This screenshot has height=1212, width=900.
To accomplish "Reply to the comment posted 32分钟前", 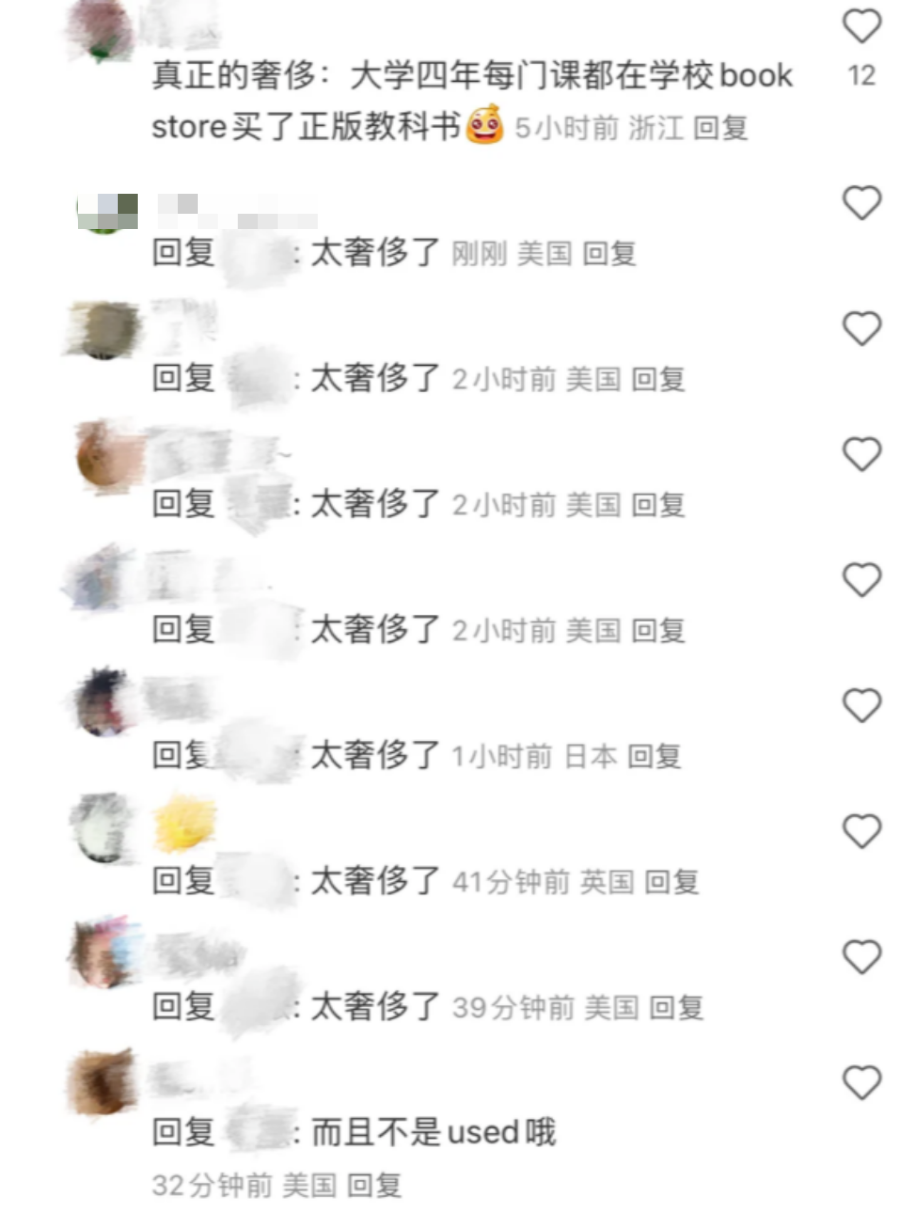I will coord(374,1186).
